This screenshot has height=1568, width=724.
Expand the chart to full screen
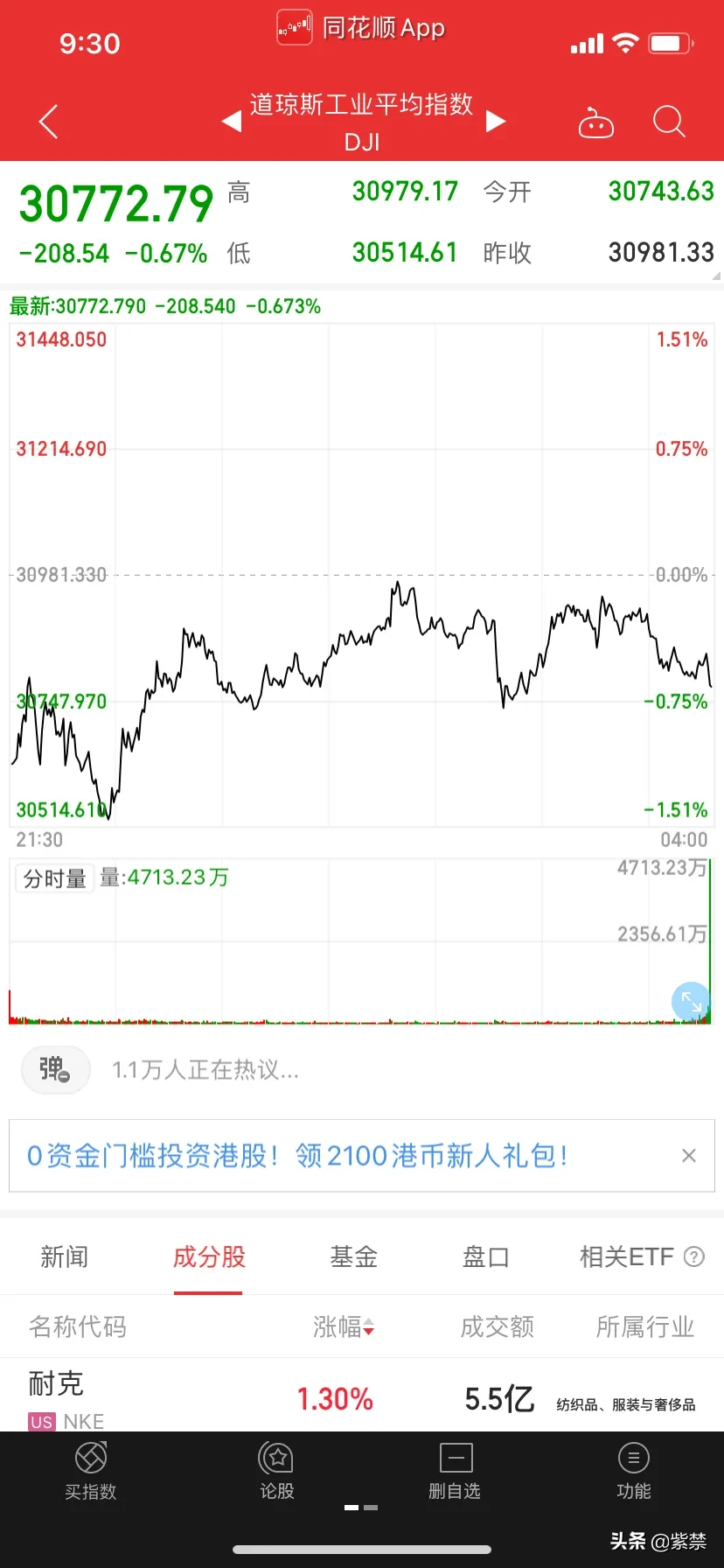pos(691,1002)
